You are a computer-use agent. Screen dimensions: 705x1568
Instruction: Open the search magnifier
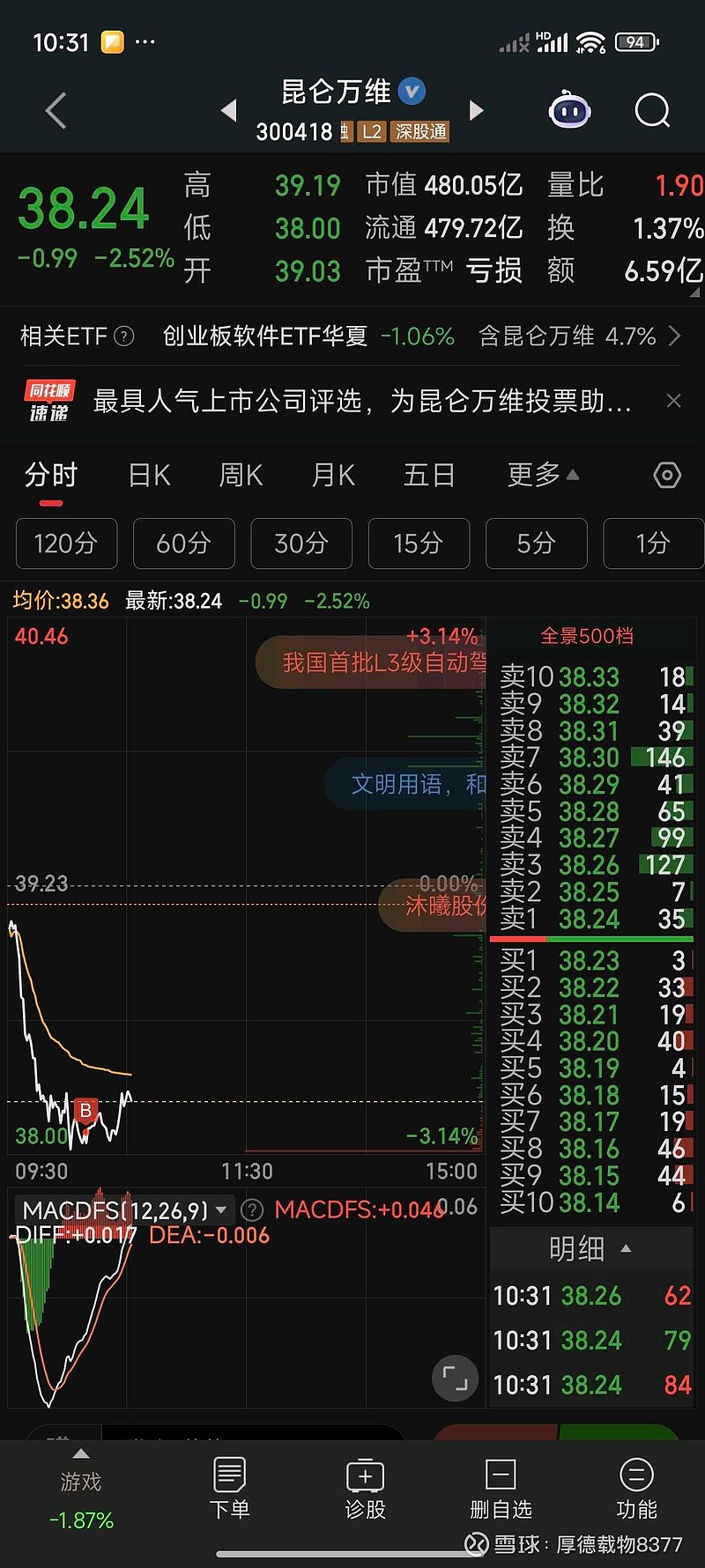[652, 109]
